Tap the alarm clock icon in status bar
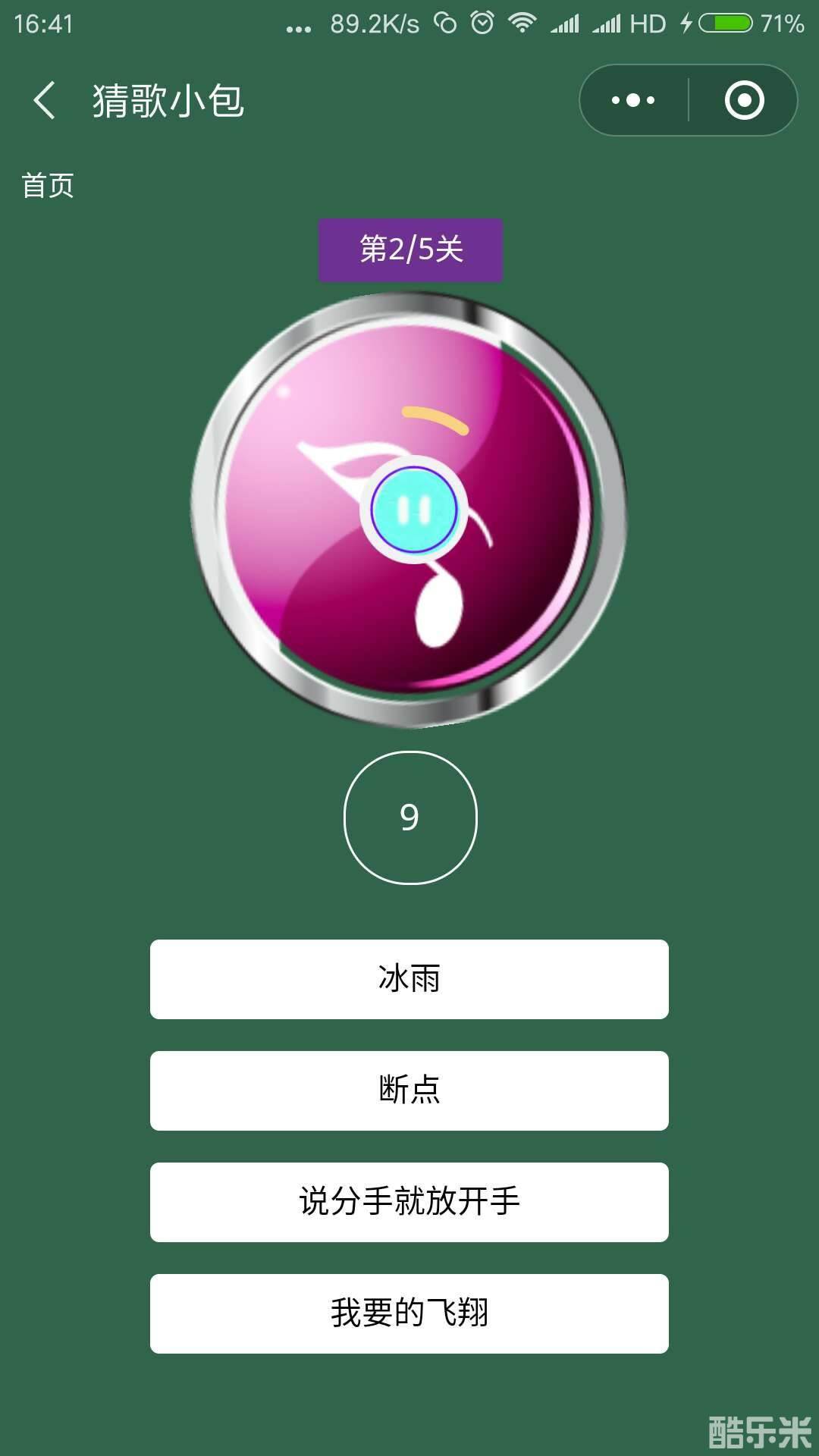 pos(480,23)
